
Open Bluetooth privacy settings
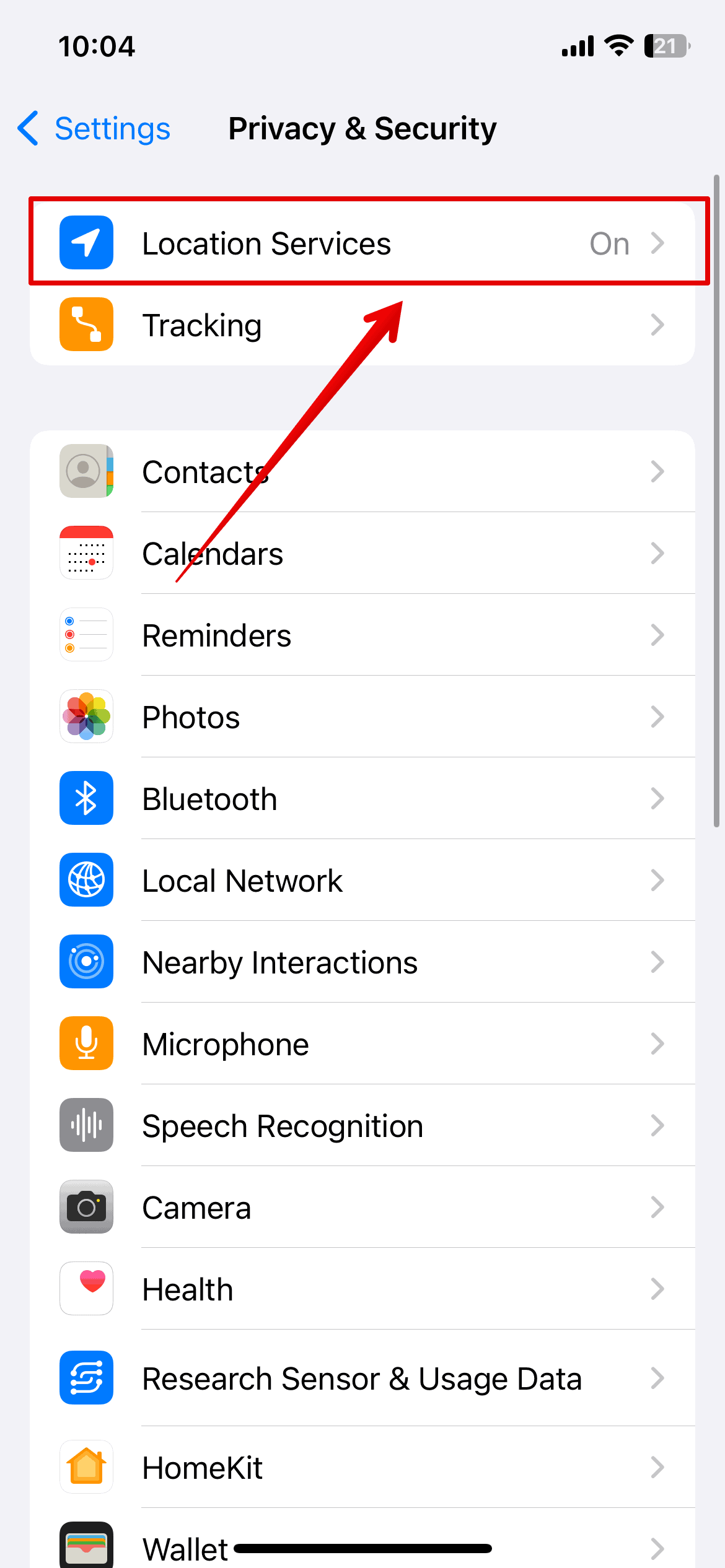pyautogui.click(x=362, y=799)
